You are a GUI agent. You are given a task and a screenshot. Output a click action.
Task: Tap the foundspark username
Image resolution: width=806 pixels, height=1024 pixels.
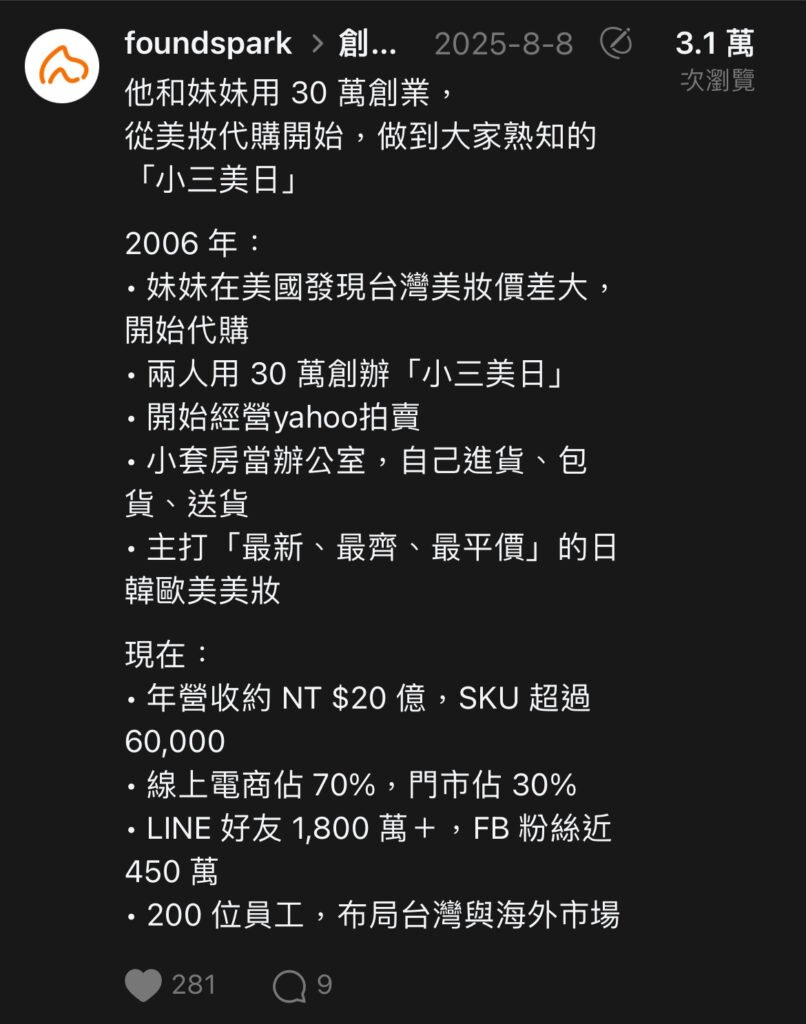[208, 43]
